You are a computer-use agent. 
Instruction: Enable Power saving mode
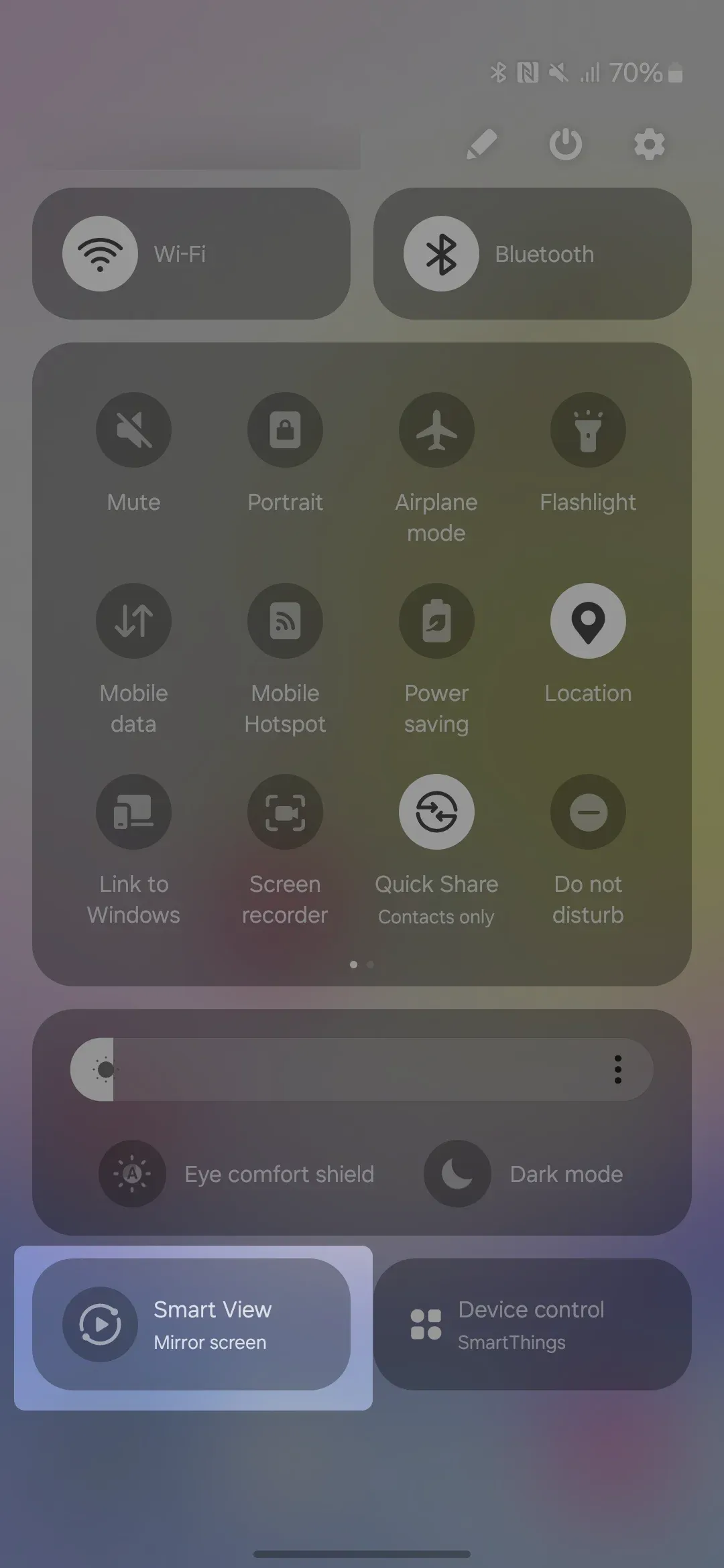point(436,621)
